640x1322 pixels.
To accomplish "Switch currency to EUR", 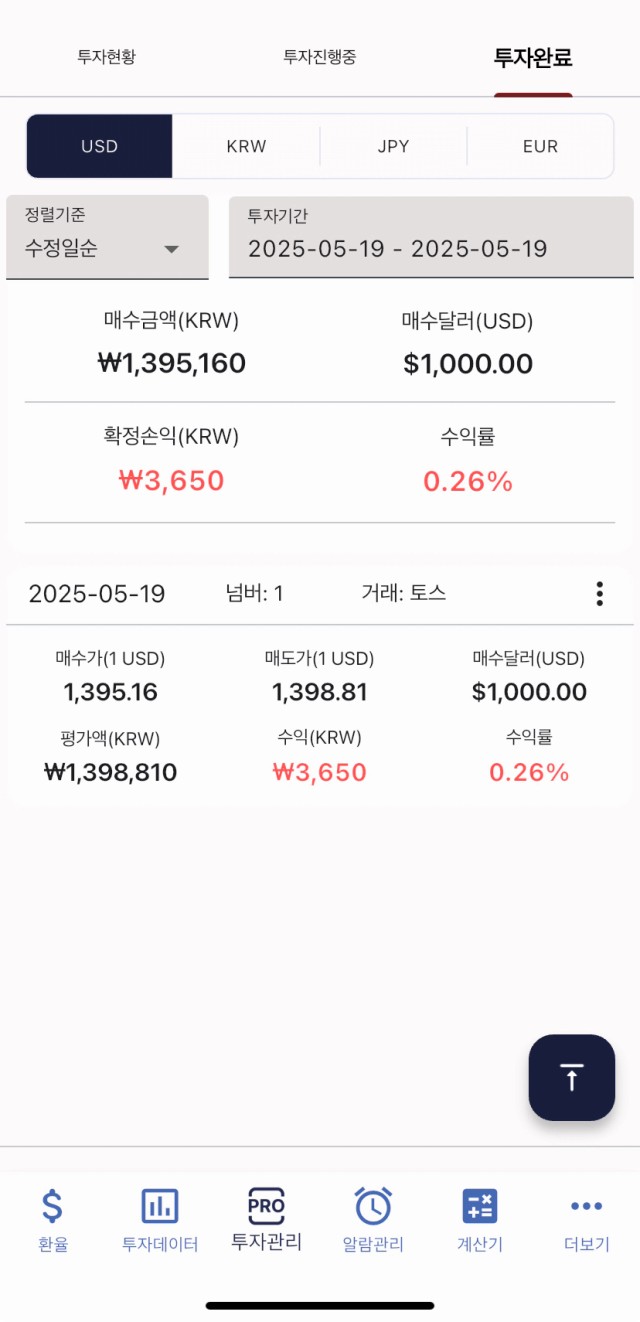I will click(x=540, y=146).
